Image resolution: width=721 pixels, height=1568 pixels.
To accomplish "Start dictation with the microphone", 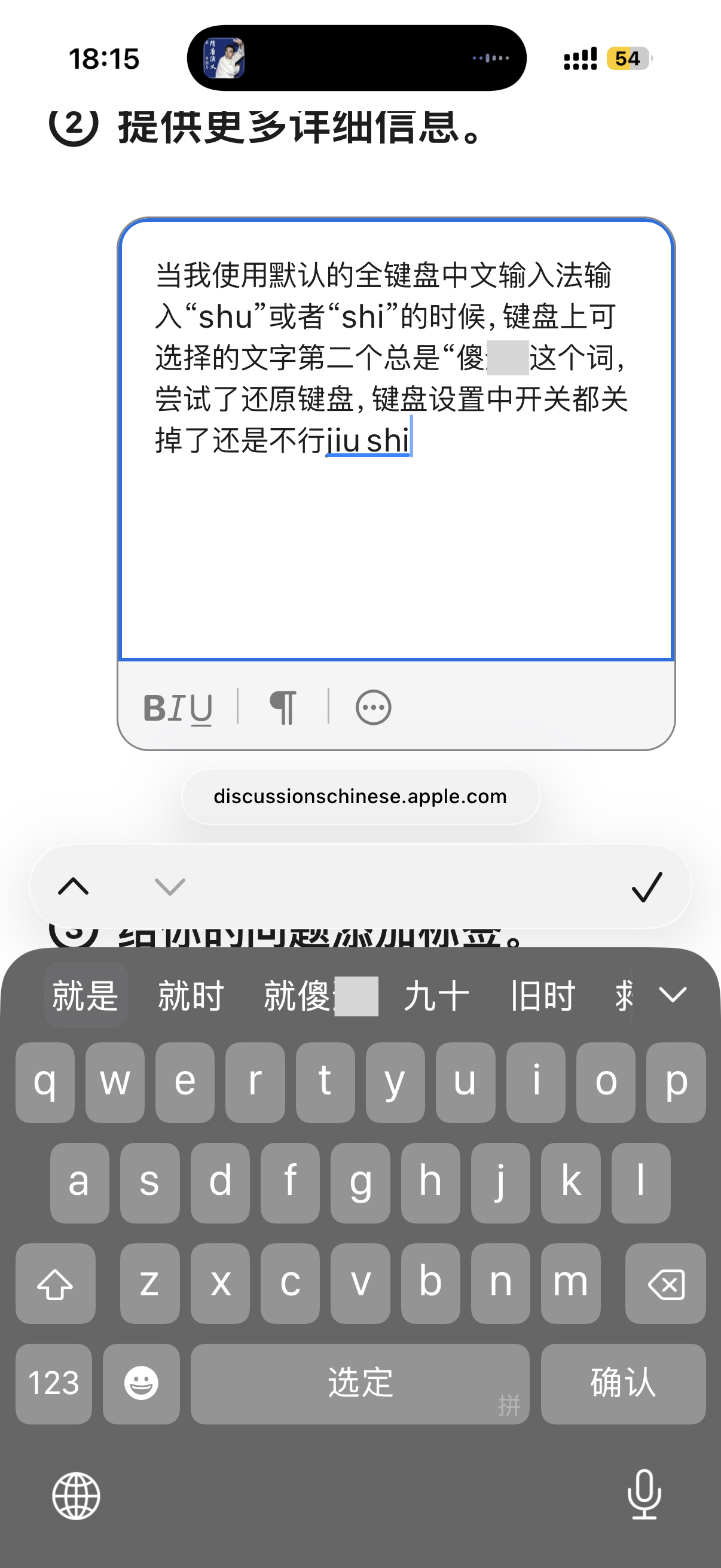I will (x=644, y=1494).
